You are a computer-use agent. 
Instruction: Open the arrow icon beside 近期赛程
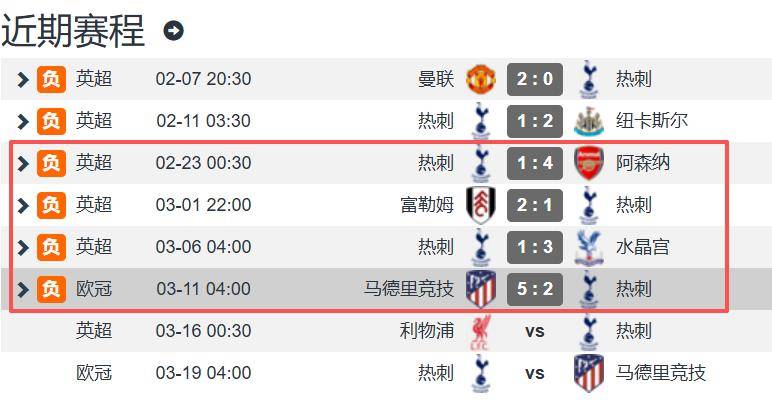(x=174, y=31)
